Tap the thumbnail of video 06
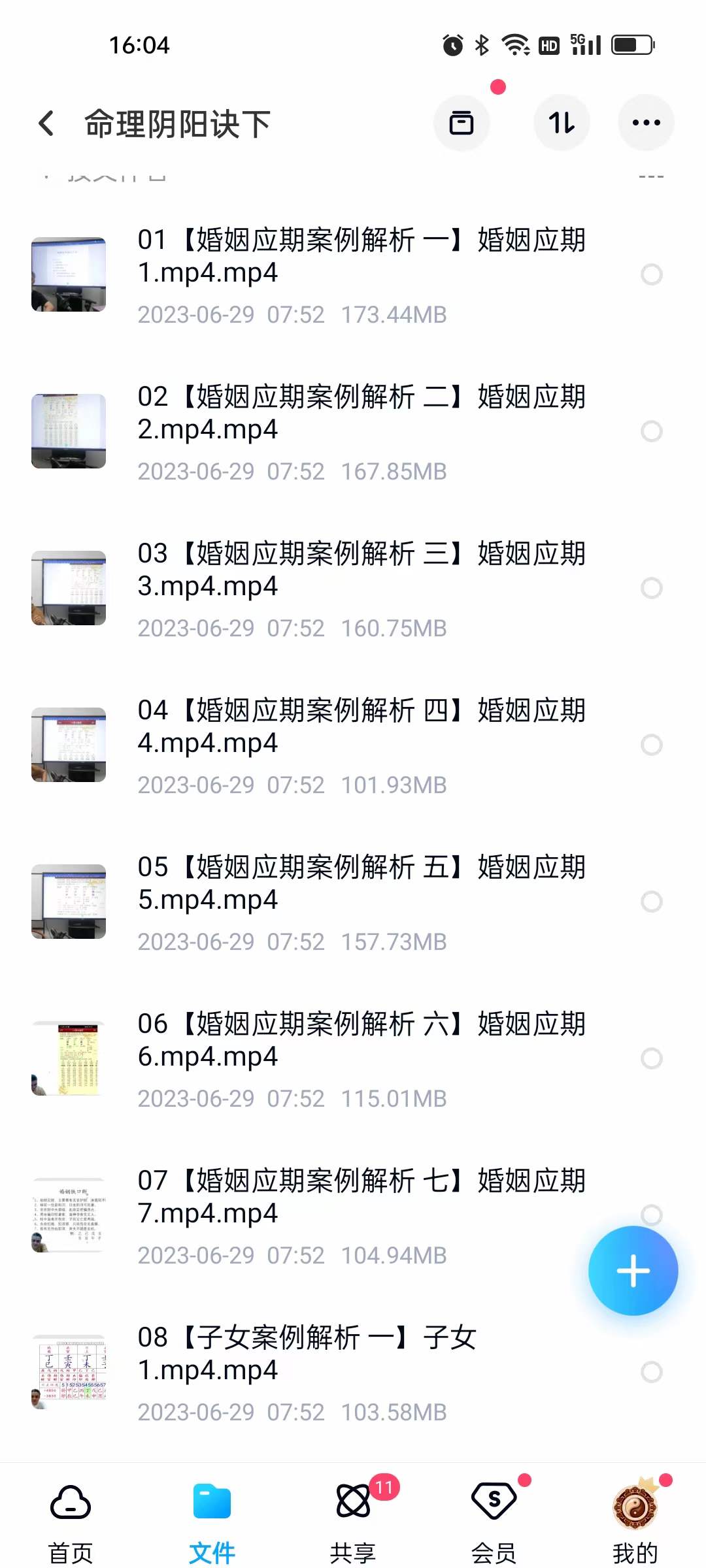 coord(69,1058)
